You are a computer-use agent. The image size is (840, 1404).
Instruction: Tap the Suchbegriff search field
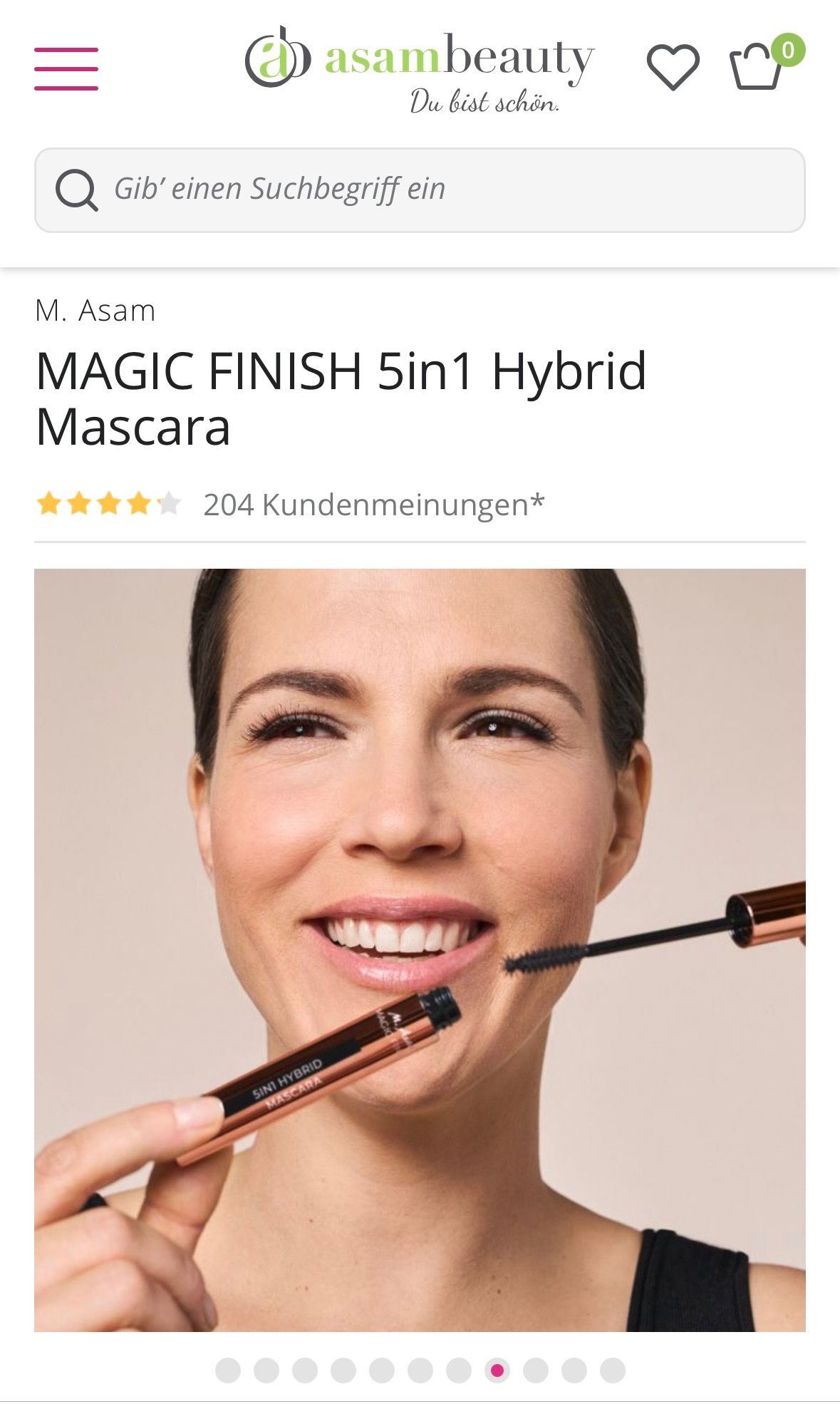(x=420, y=190)
